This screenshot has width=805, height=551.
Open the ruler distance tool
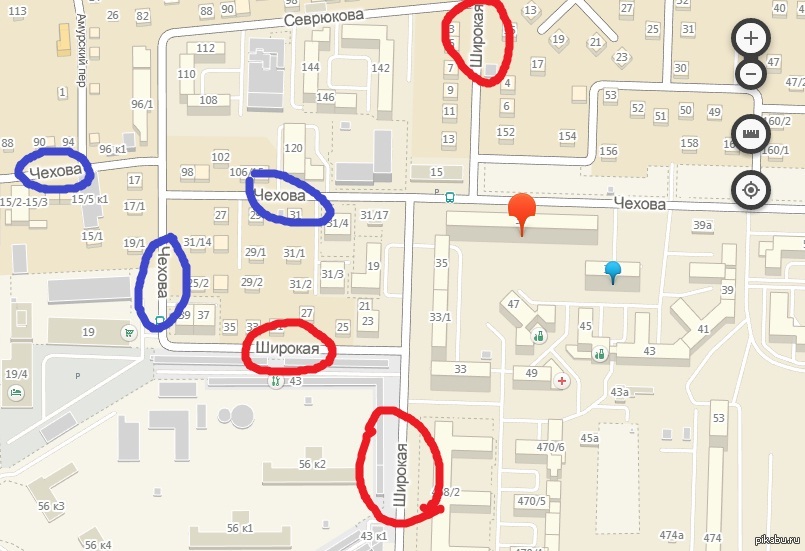click(751, 134)
